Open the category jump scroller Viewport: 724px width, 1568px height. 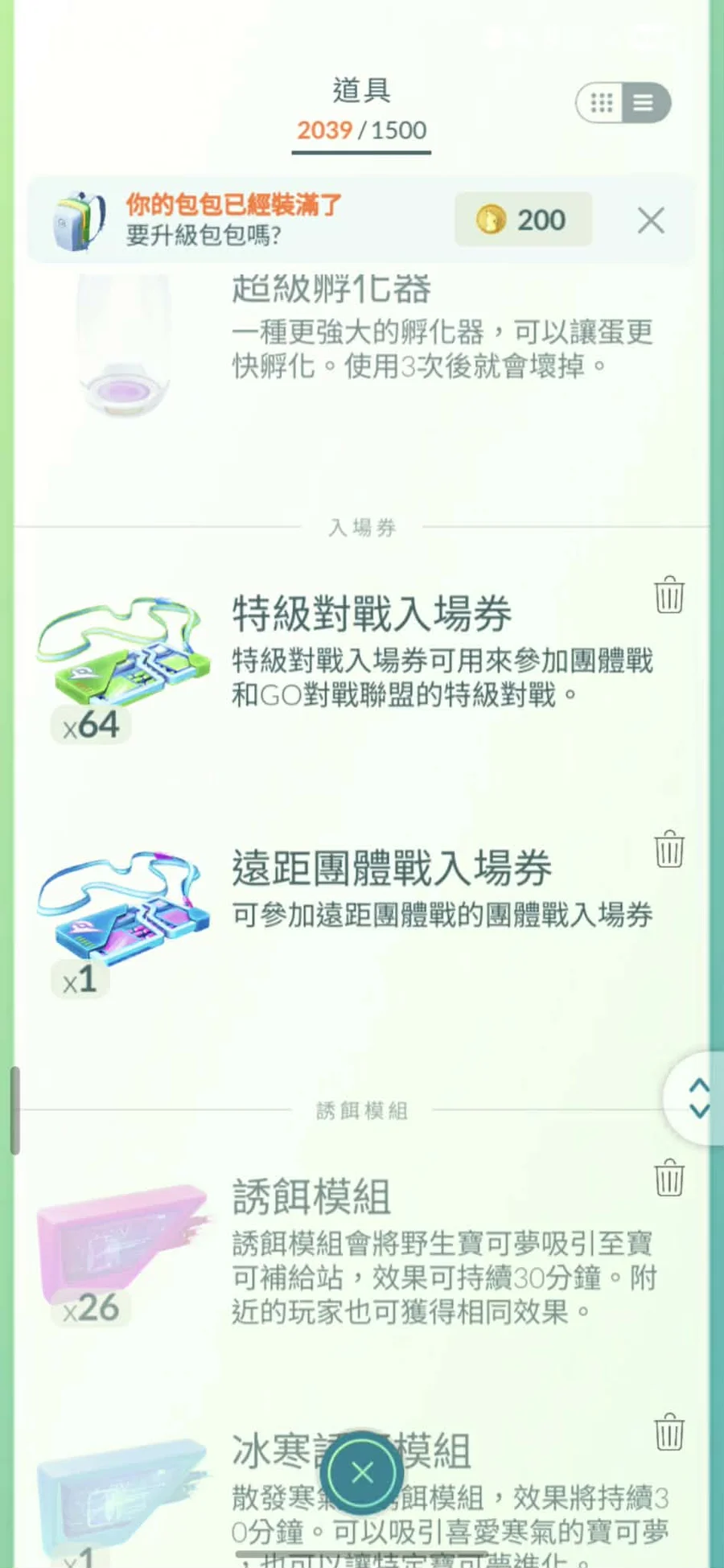click(x=697, y=1097)
